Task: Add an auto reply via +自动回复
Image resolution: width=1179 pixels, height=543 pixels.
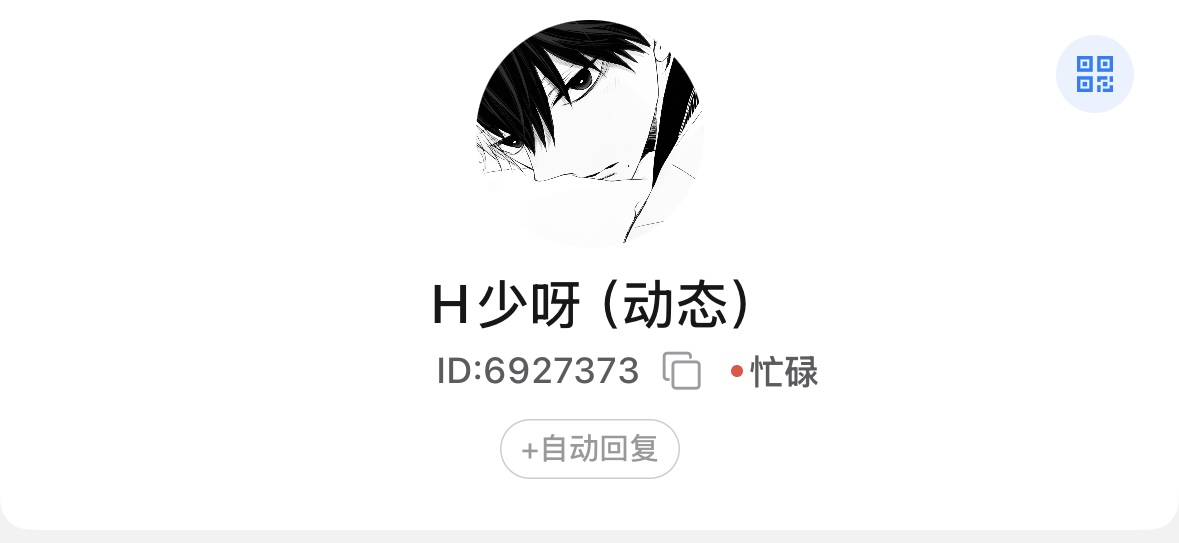Action: 590,449
